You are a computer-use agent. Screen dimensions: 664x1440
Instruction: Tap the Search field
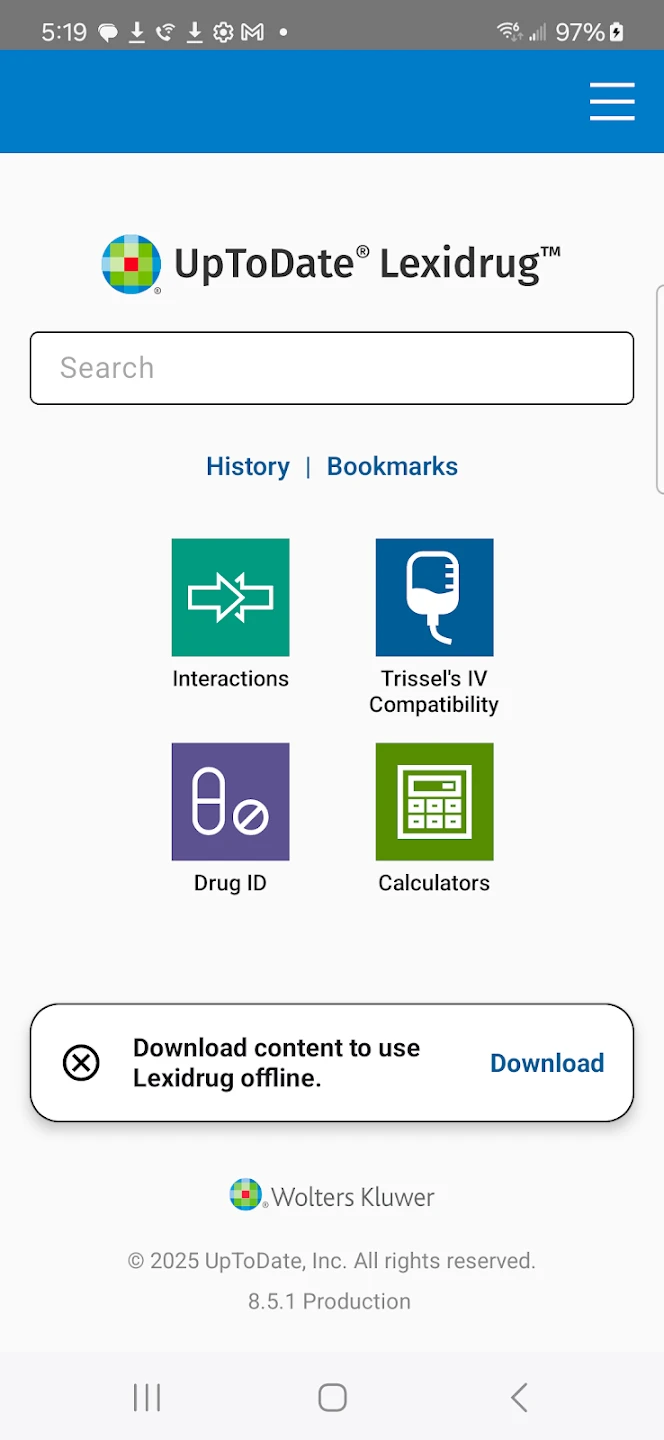(x=332, y=368)
